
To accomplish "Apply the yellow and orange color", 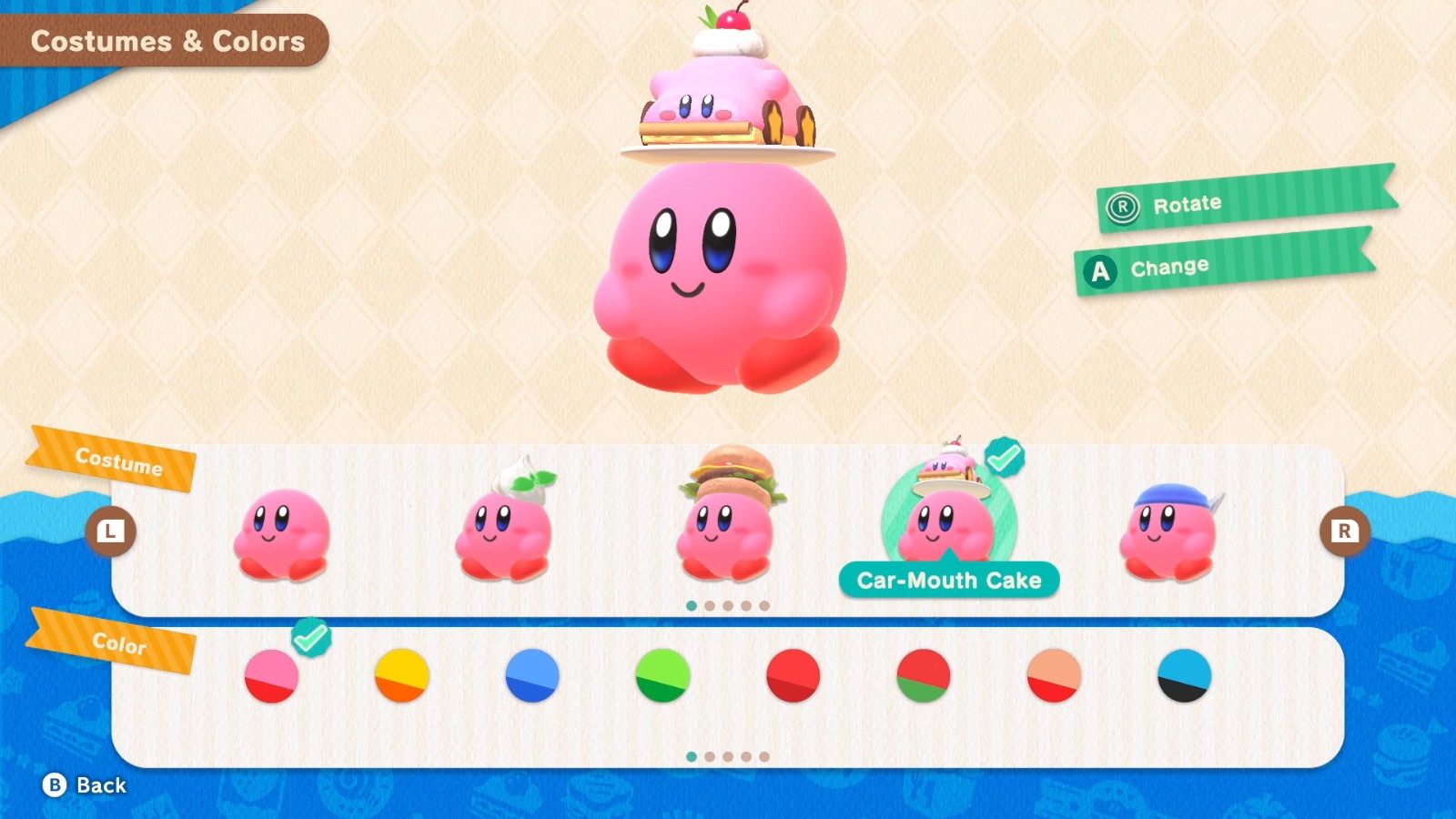I will coord(401,676).
